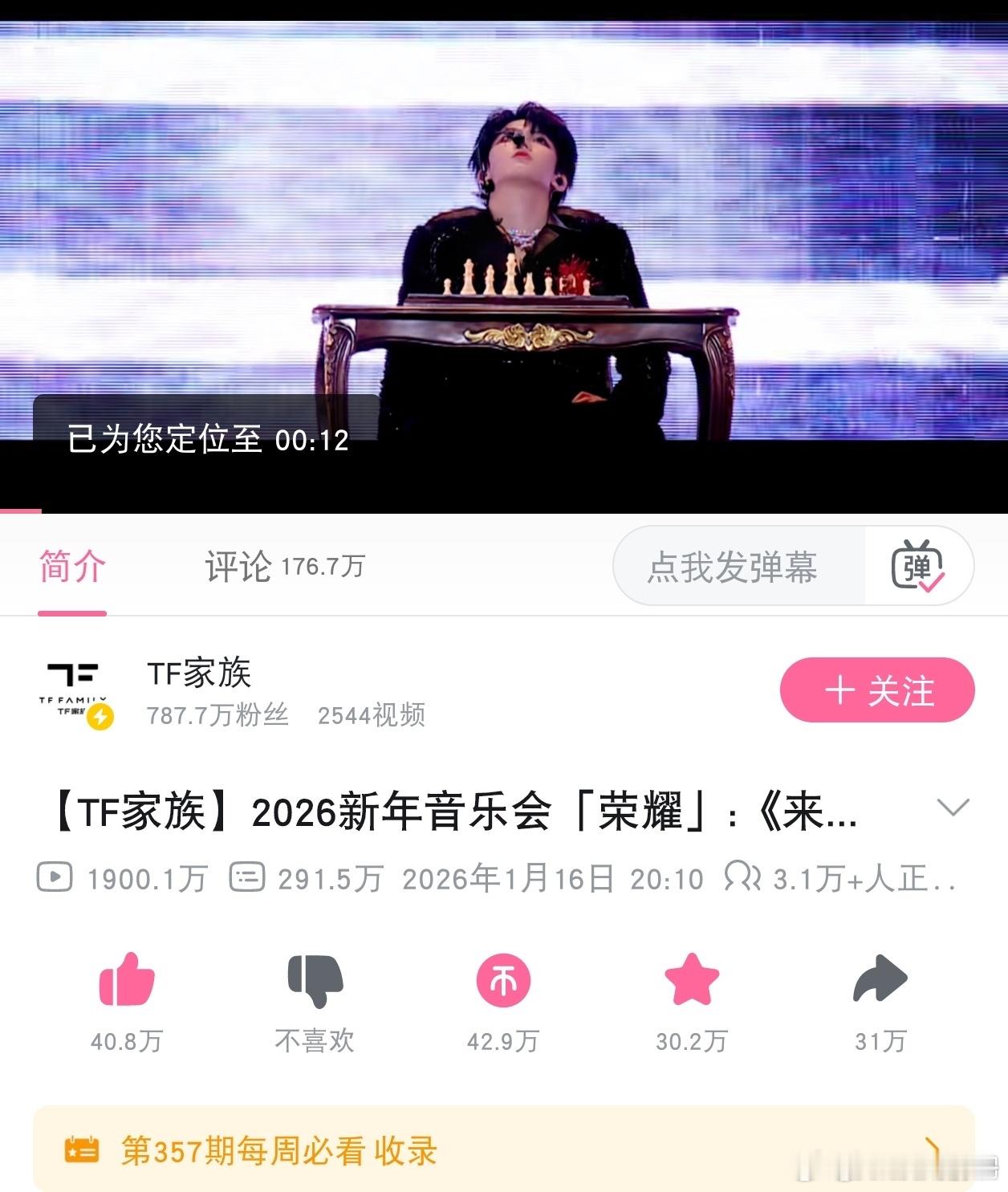Open 第357期每周必看 收录 banner
Image resolution: width=1008 pixels, height=1192 pixels.
[503, 1150]
